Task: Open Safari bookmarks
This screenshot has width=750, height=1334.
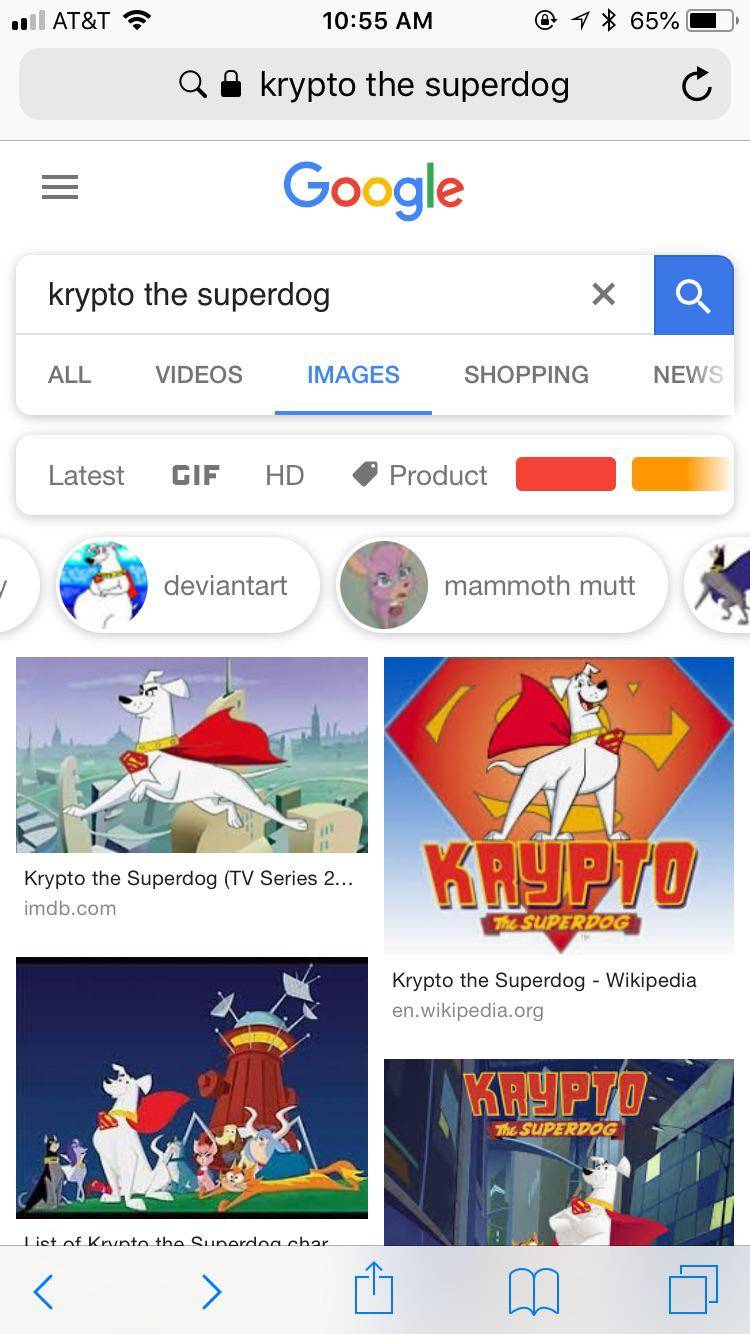Action: click(x=533, y=1291)
